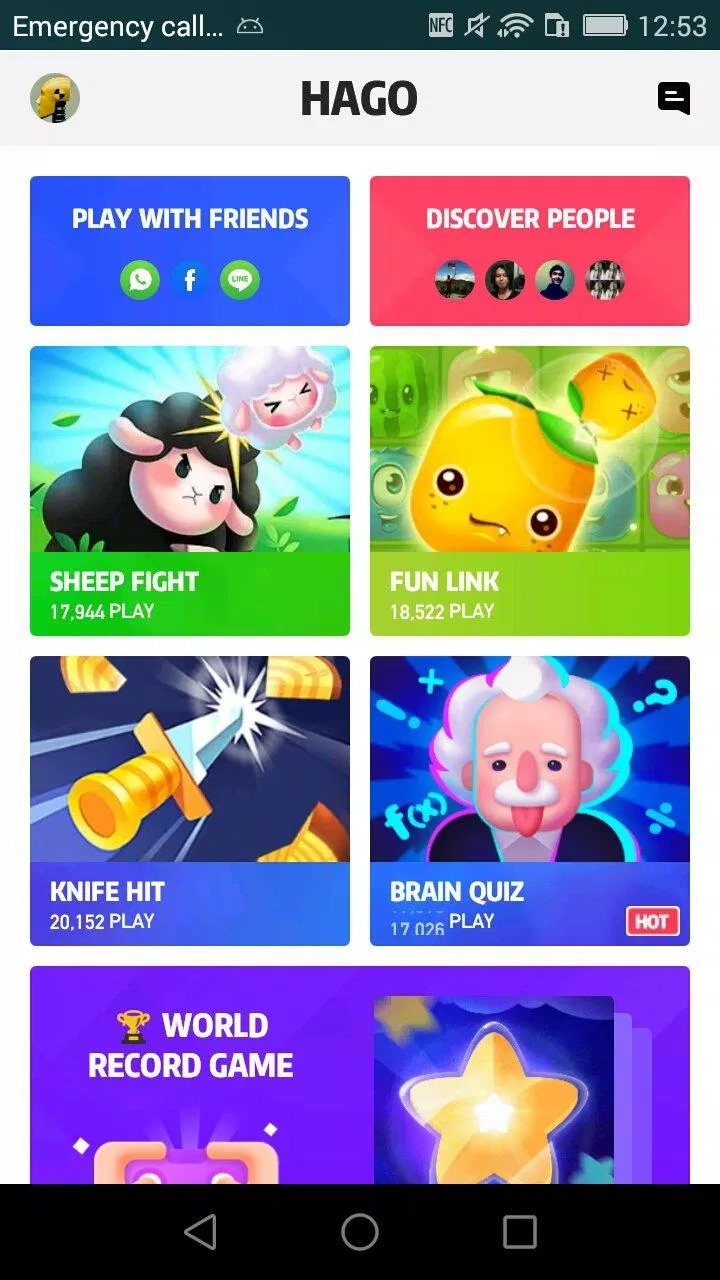Open the Brain Quiz game
This screenshot has width=720, height=1280.
pos(530,800)
